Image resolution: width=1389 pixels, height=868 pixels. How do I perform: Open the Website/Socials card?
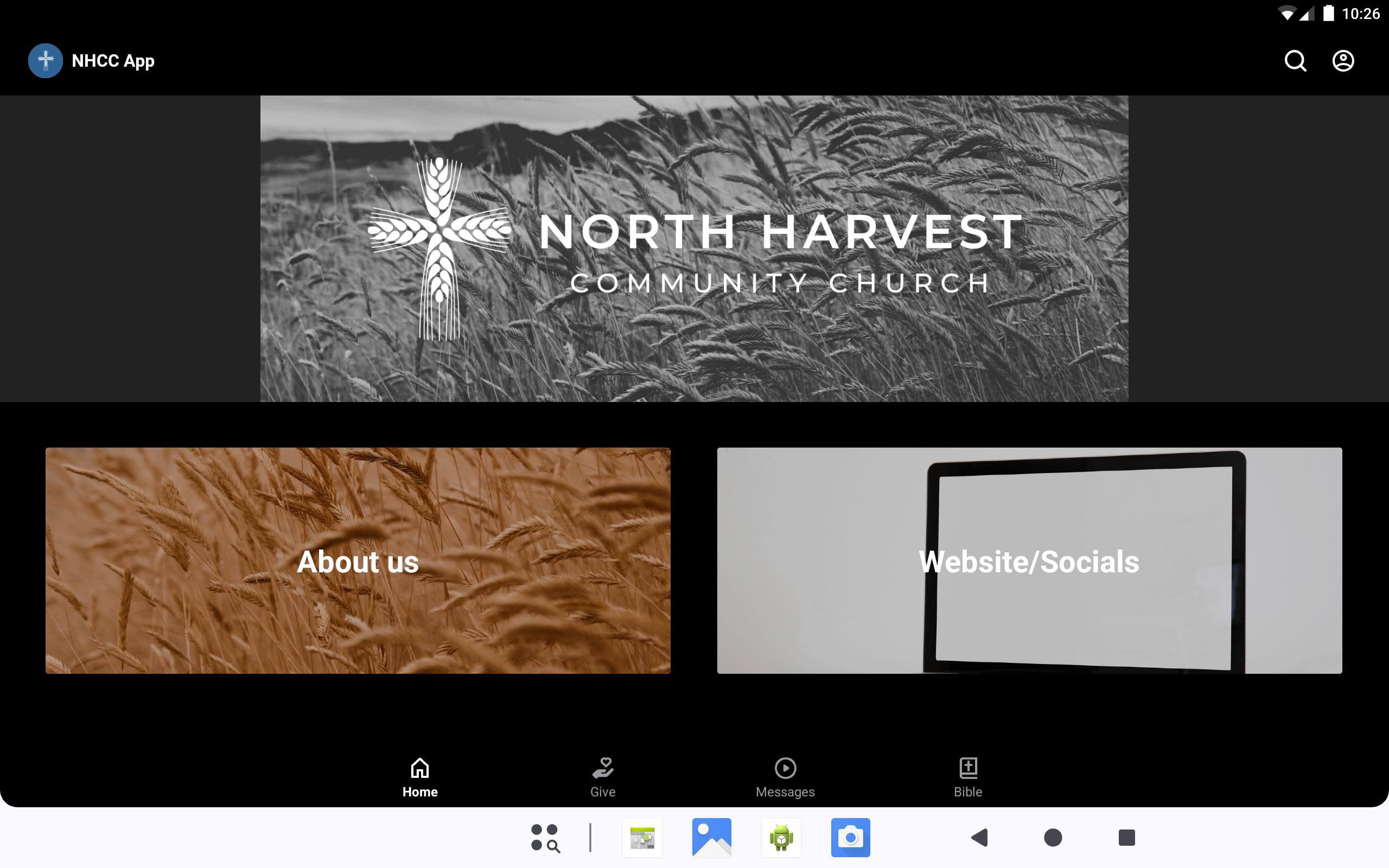[1029, 560]
